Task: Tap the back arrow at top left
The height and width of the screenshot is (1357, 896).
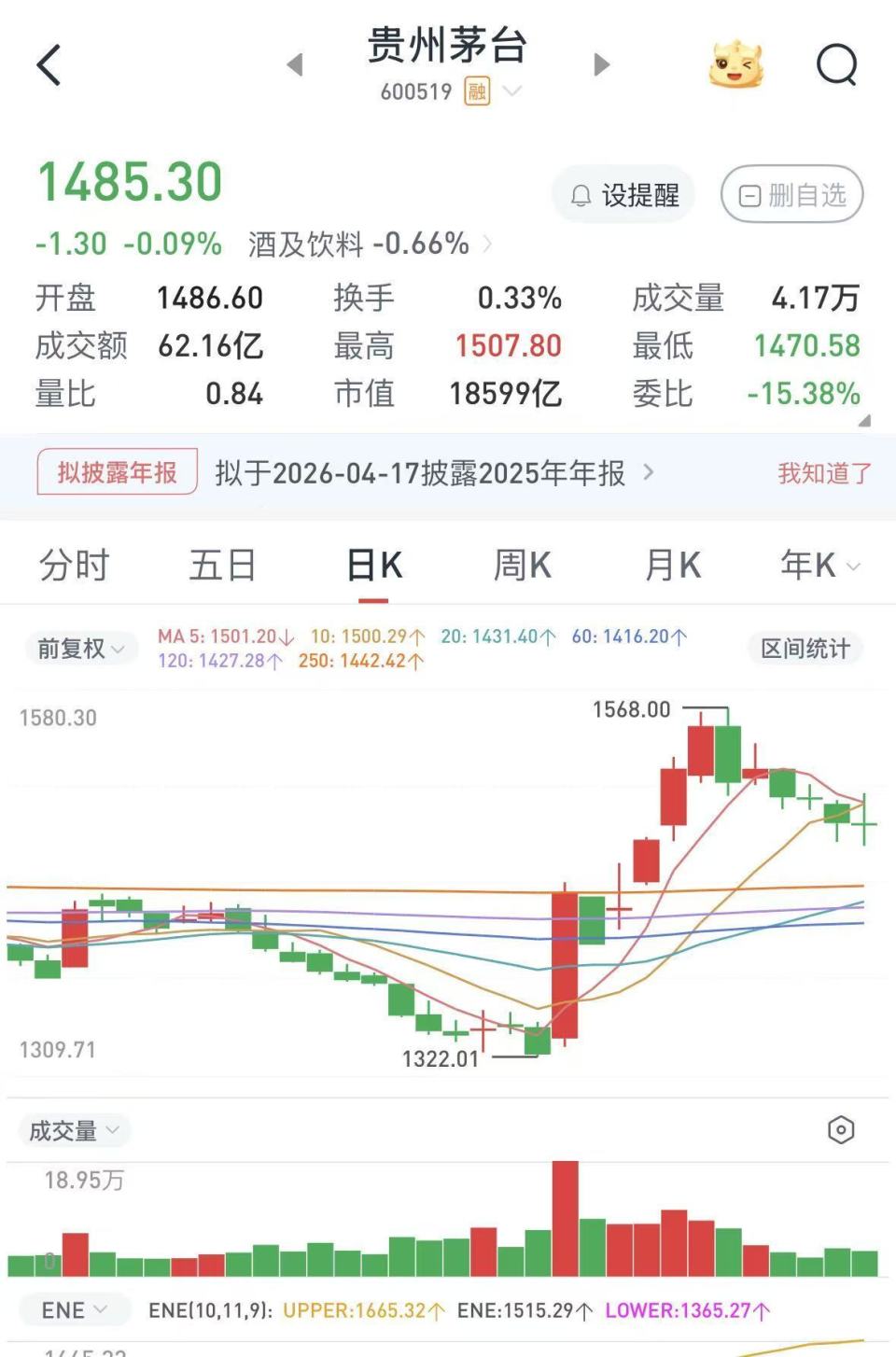Action: pyautogui.click(x=49, y=65)
